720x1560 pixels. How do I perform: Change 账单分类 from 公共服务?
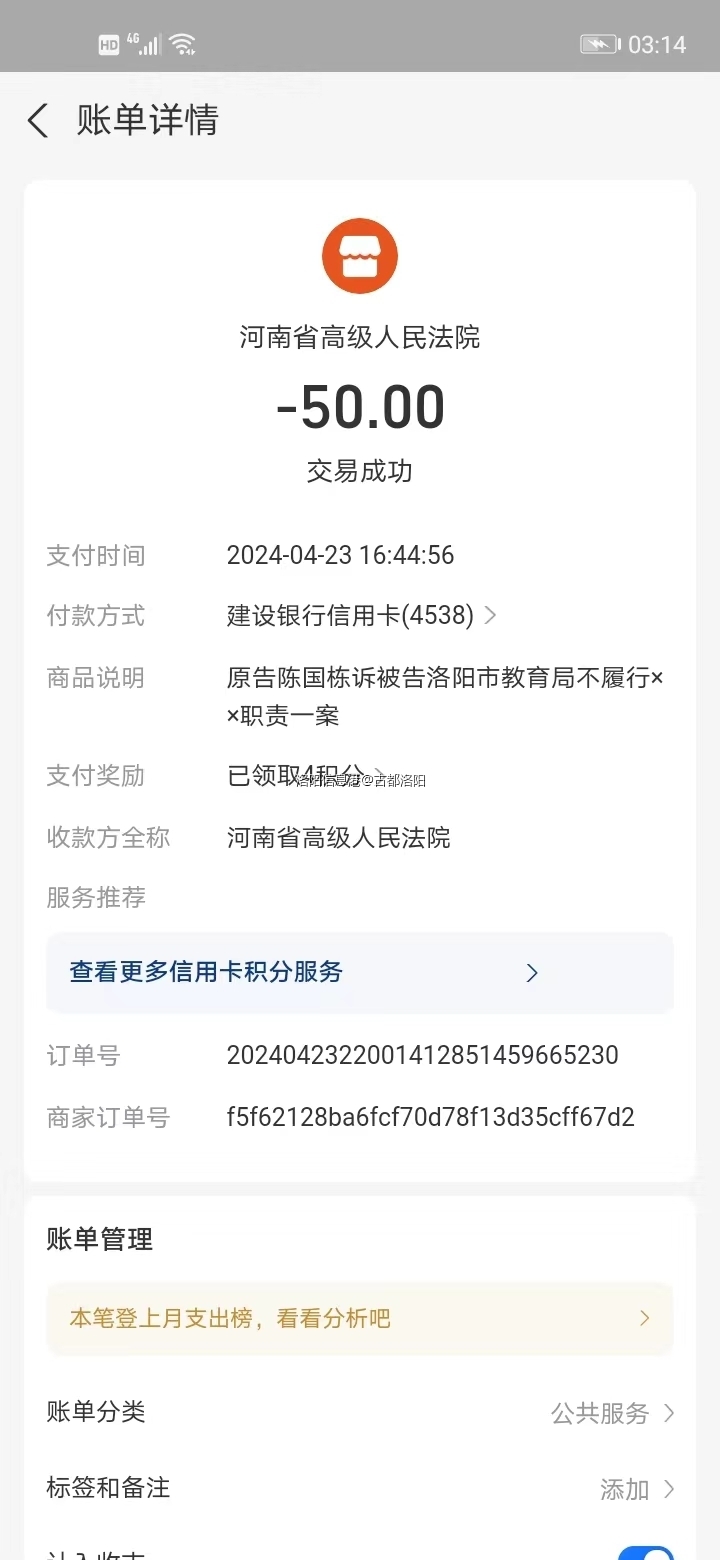pyautogui.click(x=612, y=1412)
